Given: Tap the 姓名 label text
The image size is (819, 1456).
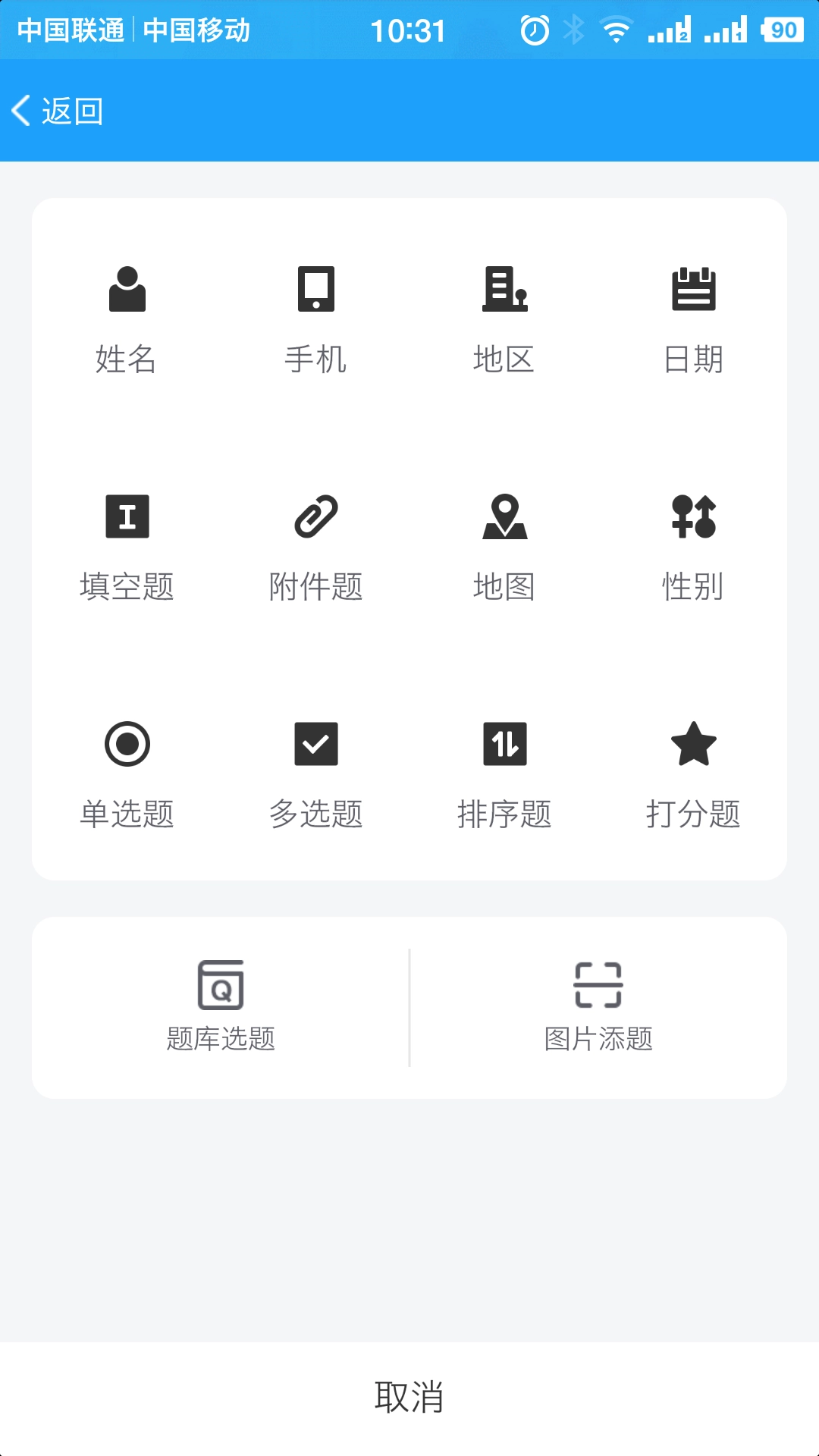Looking at the screenshot, I should click(127, 359).
